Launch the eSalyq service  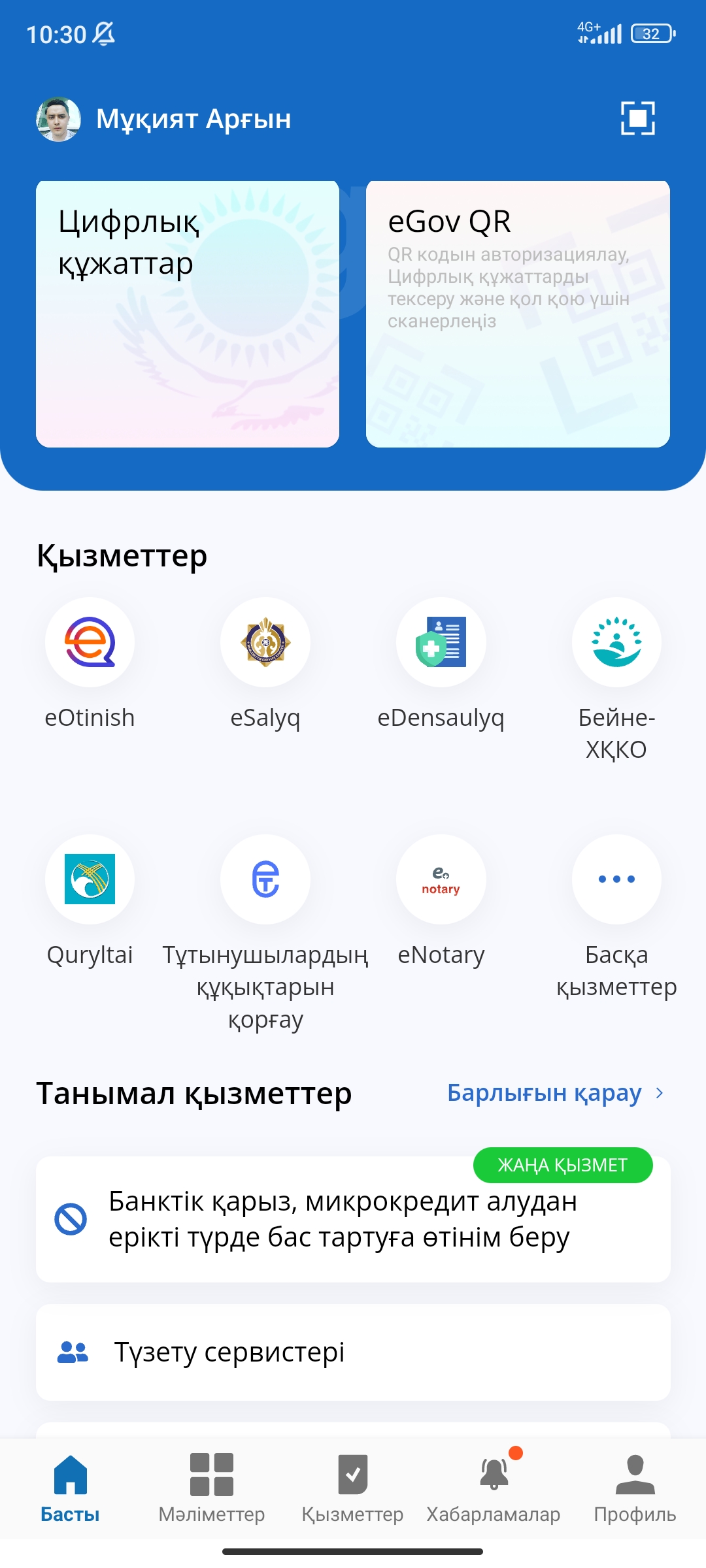click(265, 642)
